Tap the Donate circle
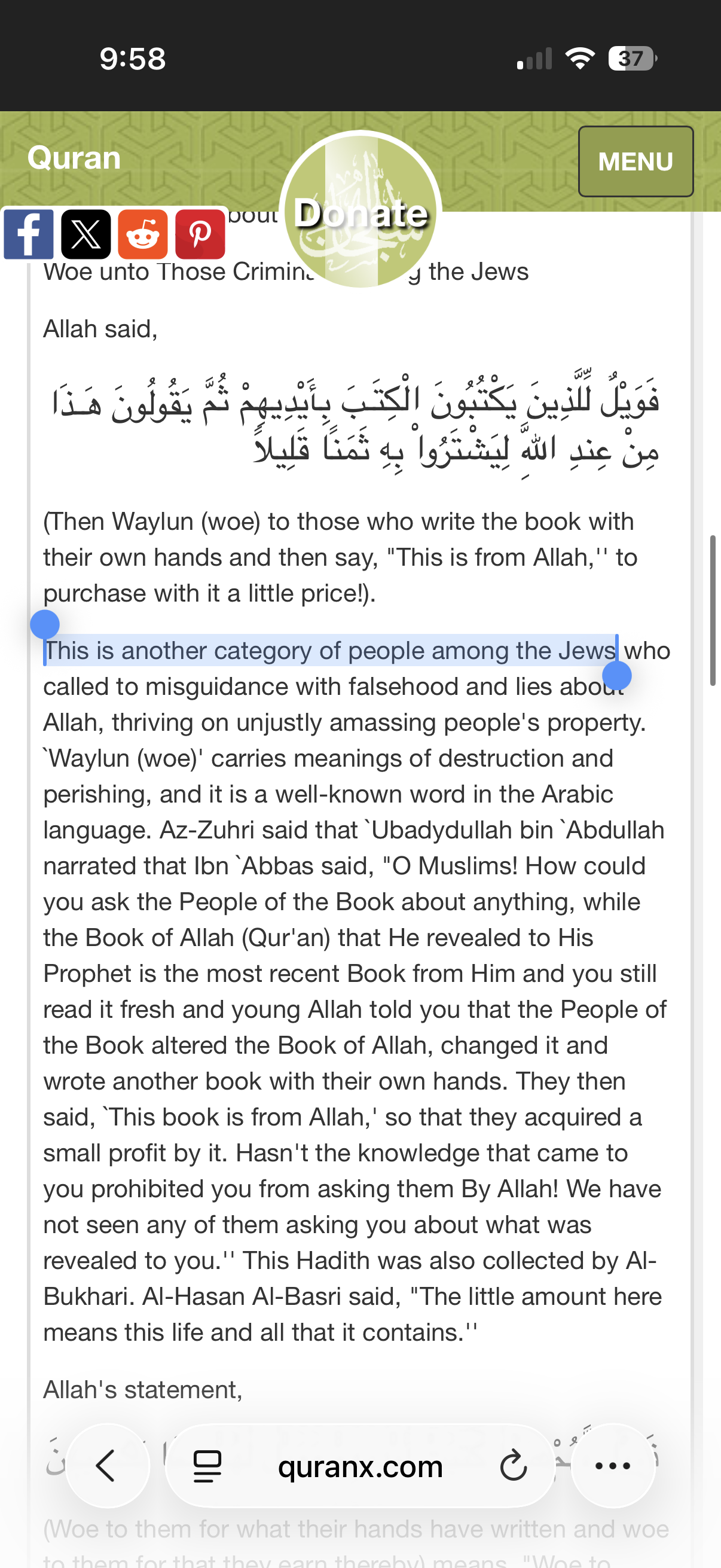721x1568 pixels. coord(361,210)
